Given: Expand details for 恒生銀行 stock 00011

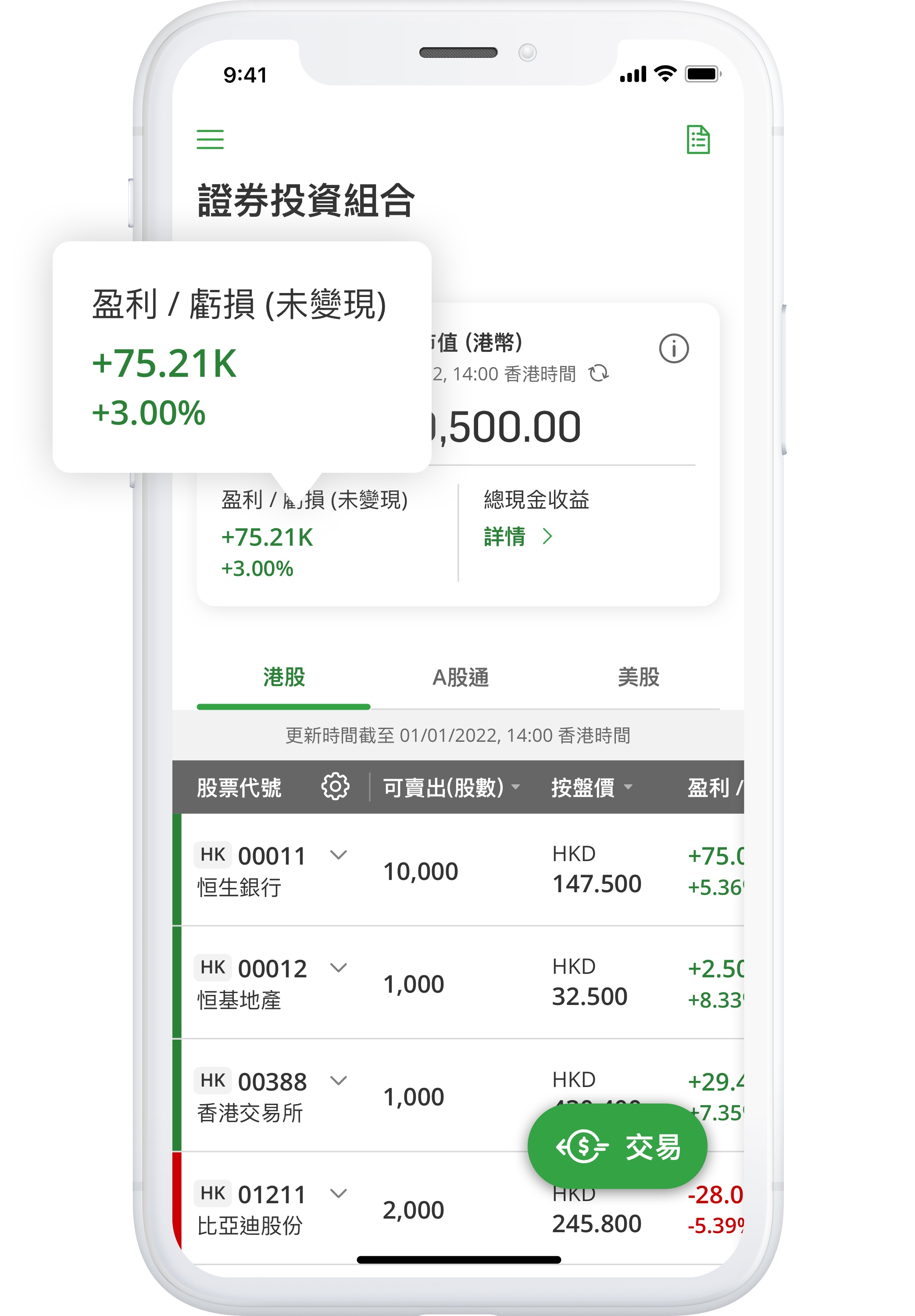Looking at the screenshot, I should pyautogui.click(x=338, y=855).
